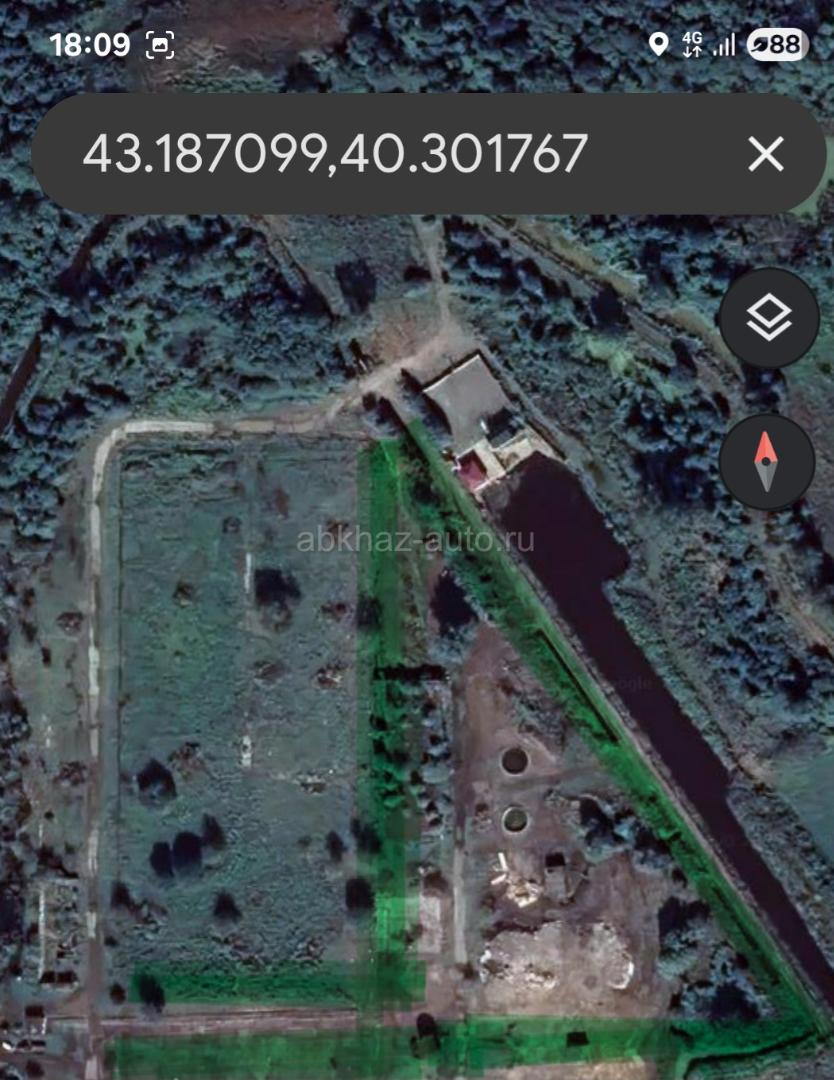
Task: Reset map orientation with the compass
Action: (767, 462)
